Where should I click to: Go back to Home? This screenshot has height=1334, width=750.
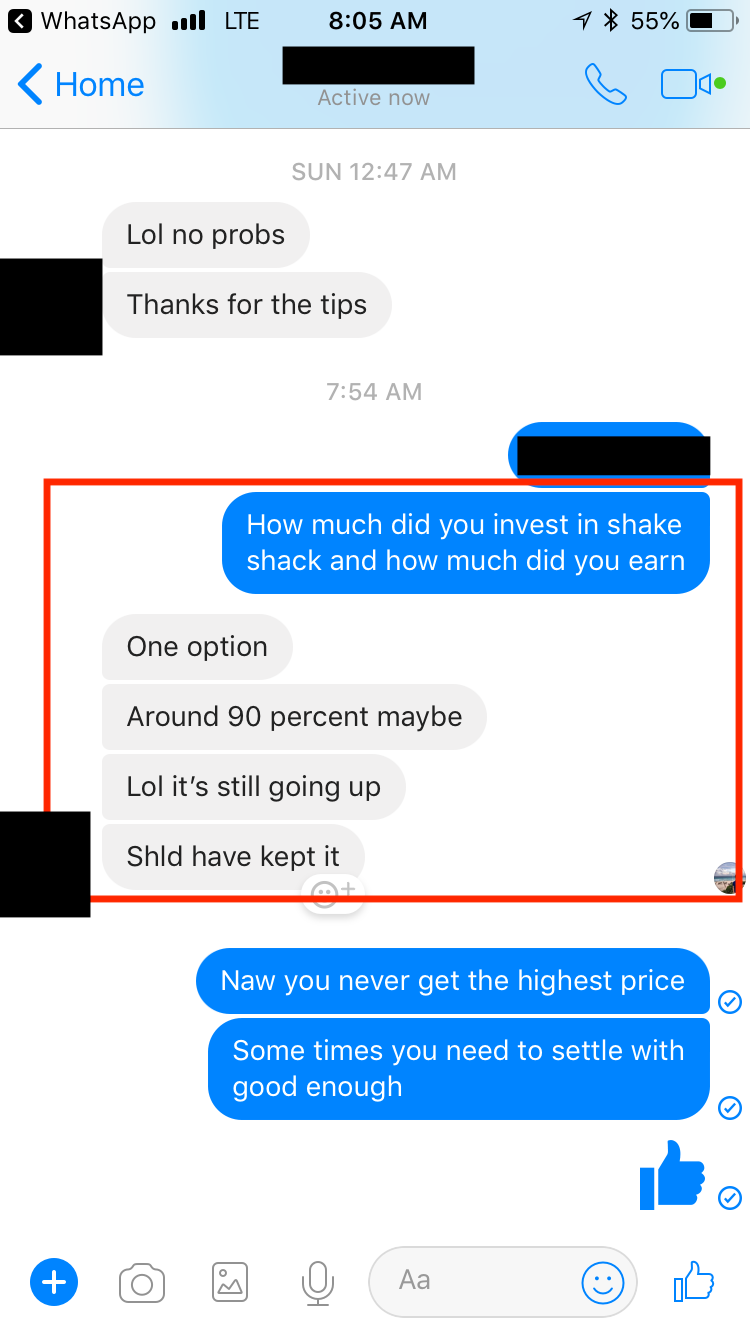tap(80, 85)
